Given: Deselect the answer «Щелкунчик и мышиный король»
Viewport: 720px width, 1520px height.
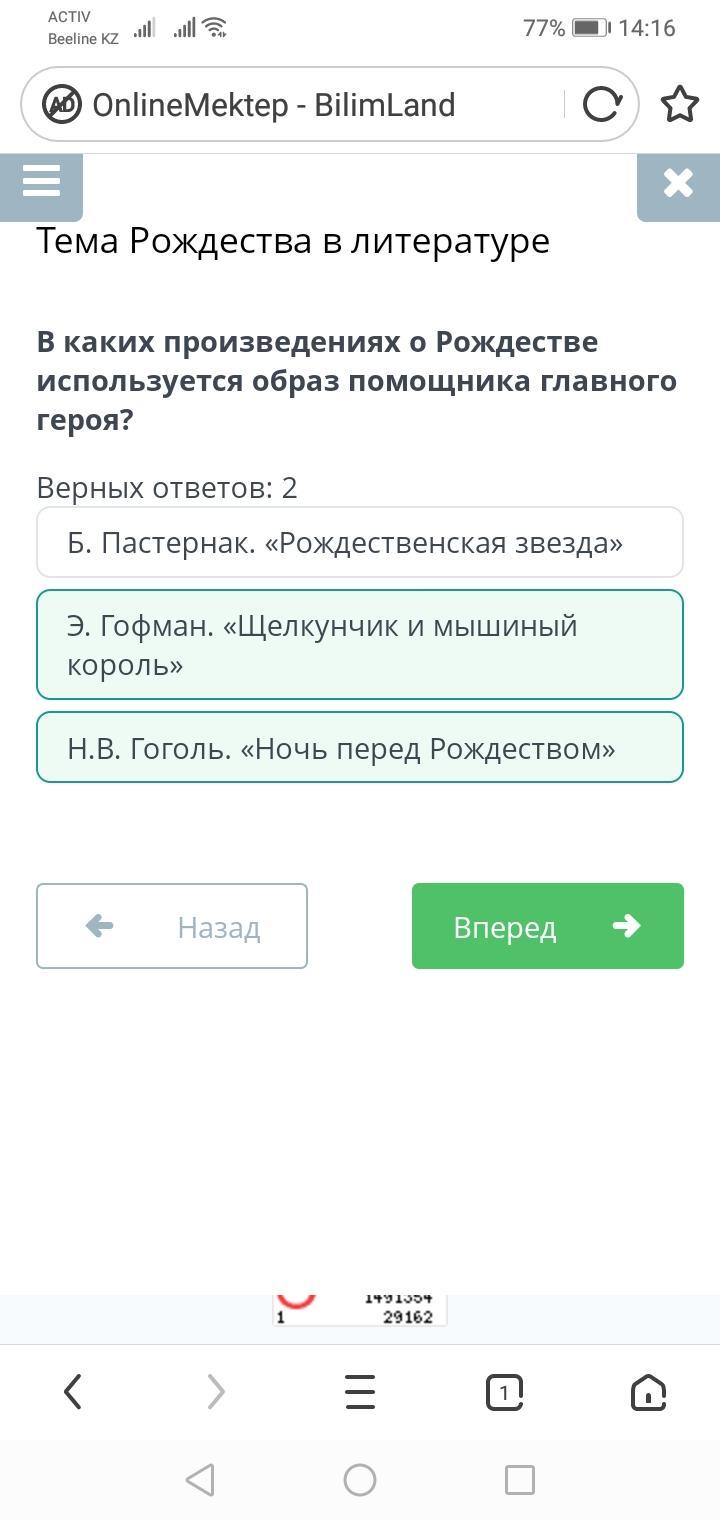Looking at the screenshot, I should (360, 644).
